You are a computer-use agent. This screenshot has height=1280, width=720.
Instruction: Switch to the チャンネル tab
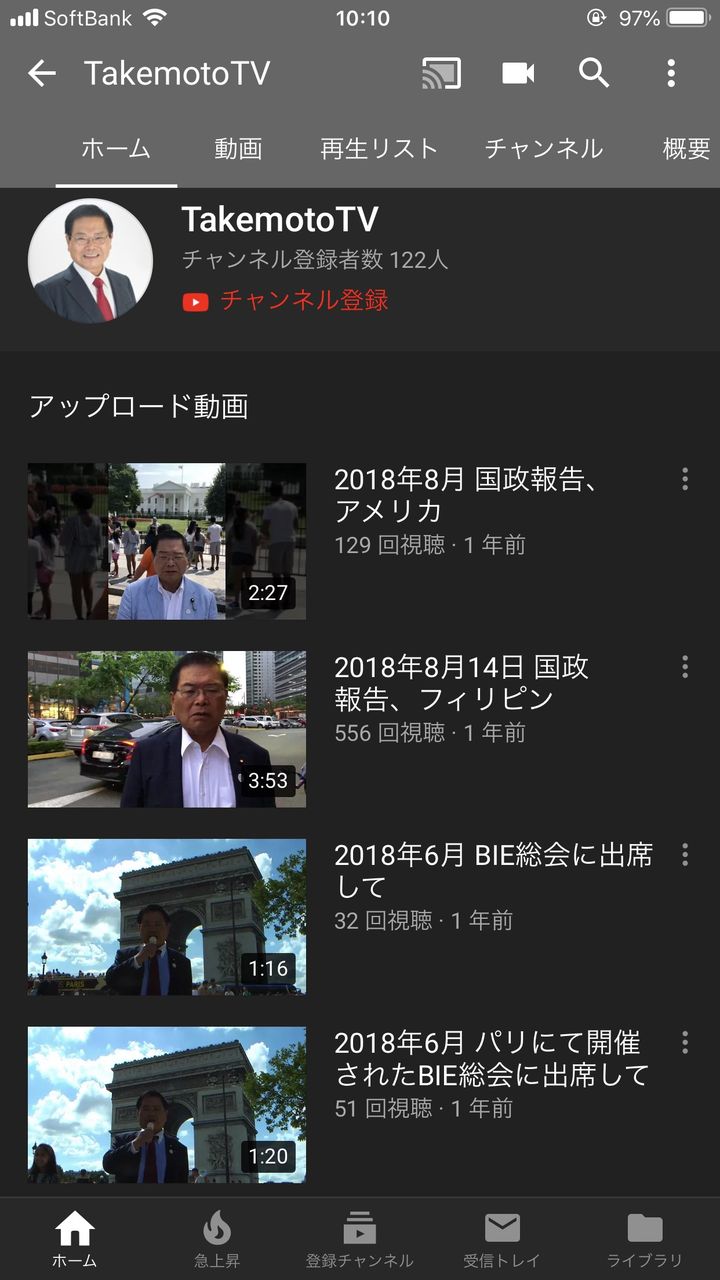coord(543,149)
